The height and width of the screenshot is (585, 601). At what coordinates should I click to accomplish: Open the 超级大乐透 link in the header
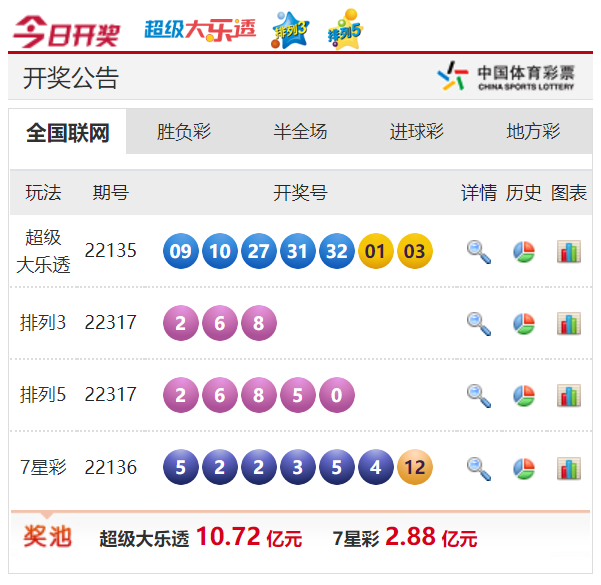200,29
